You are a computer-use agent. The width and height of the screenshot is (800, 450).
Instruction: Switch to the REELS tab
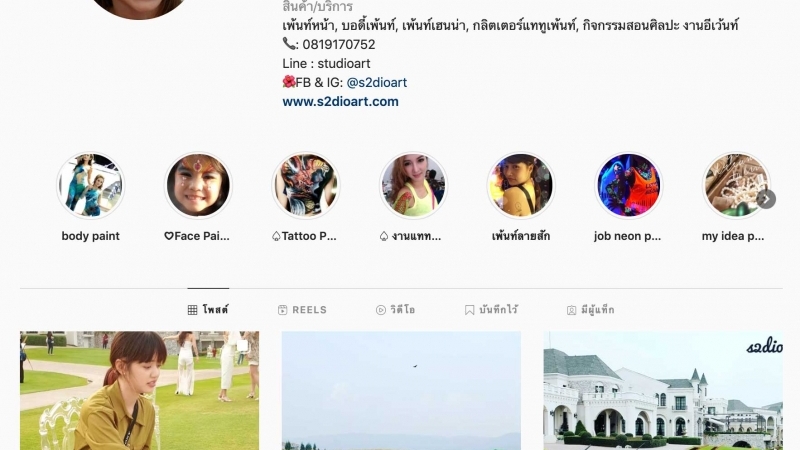coord(302,310)
